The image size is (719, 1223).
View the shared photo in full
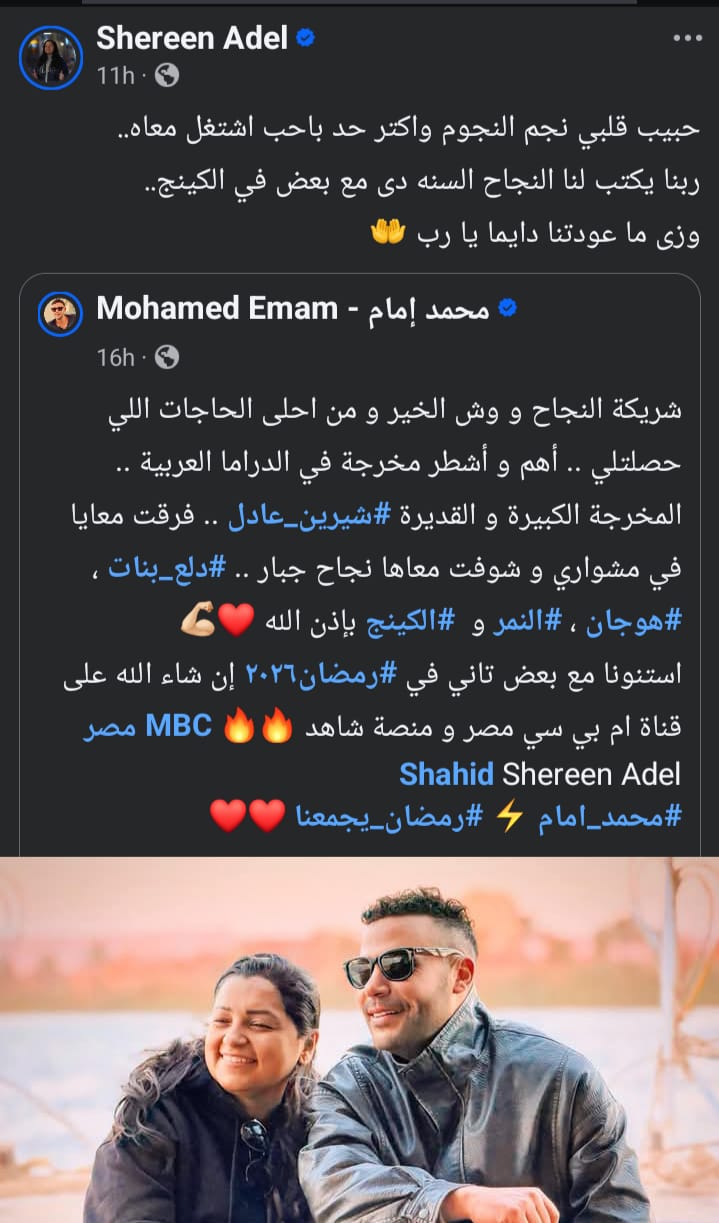pyautogui.click(x=360, y=1040)
